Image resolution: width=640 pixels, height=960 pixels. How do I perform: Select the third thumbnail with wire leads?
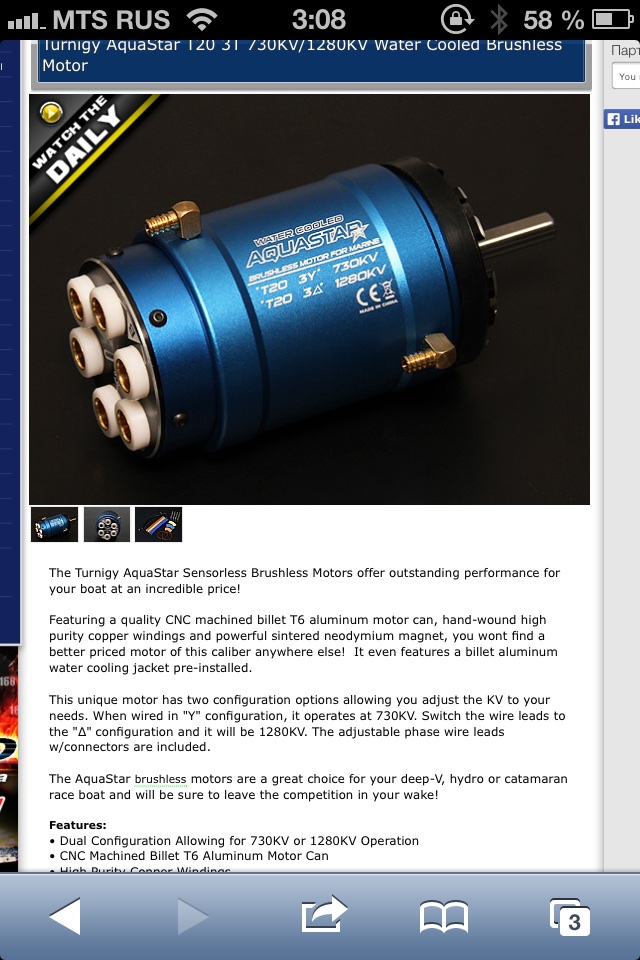[x=158, y=524]
